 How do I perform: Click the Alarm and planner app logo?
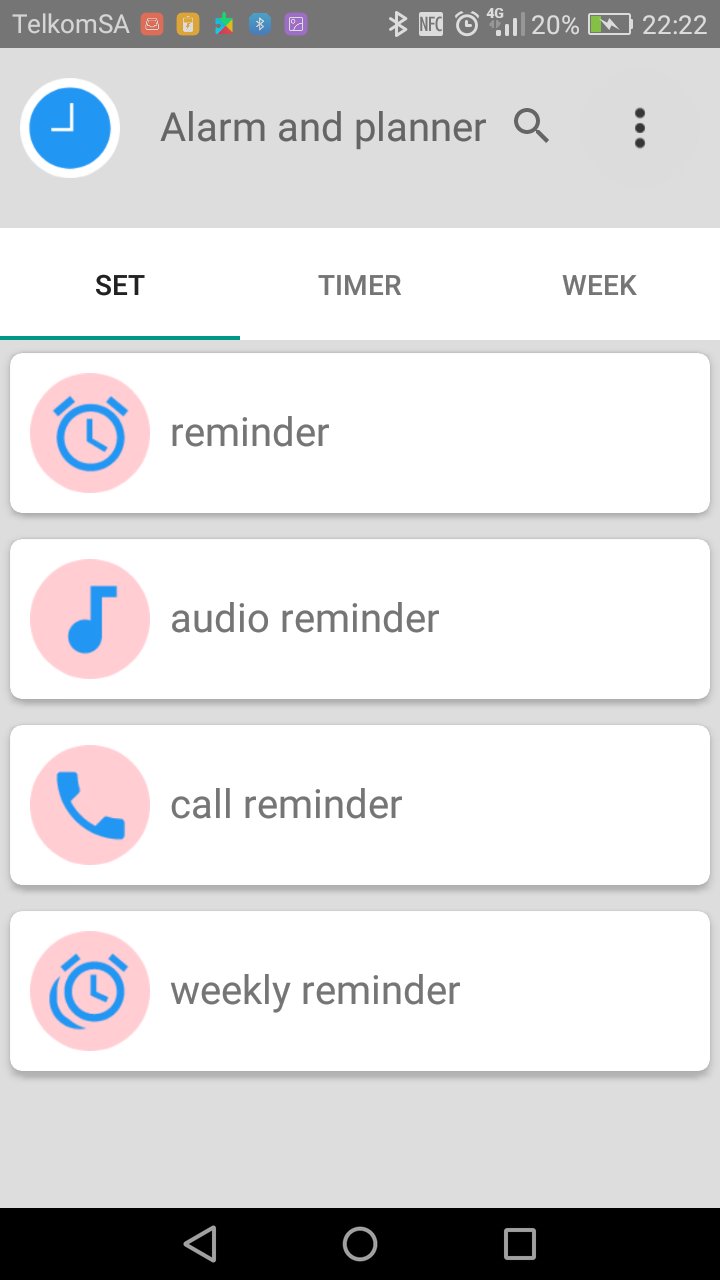click(x=69, y=128)
